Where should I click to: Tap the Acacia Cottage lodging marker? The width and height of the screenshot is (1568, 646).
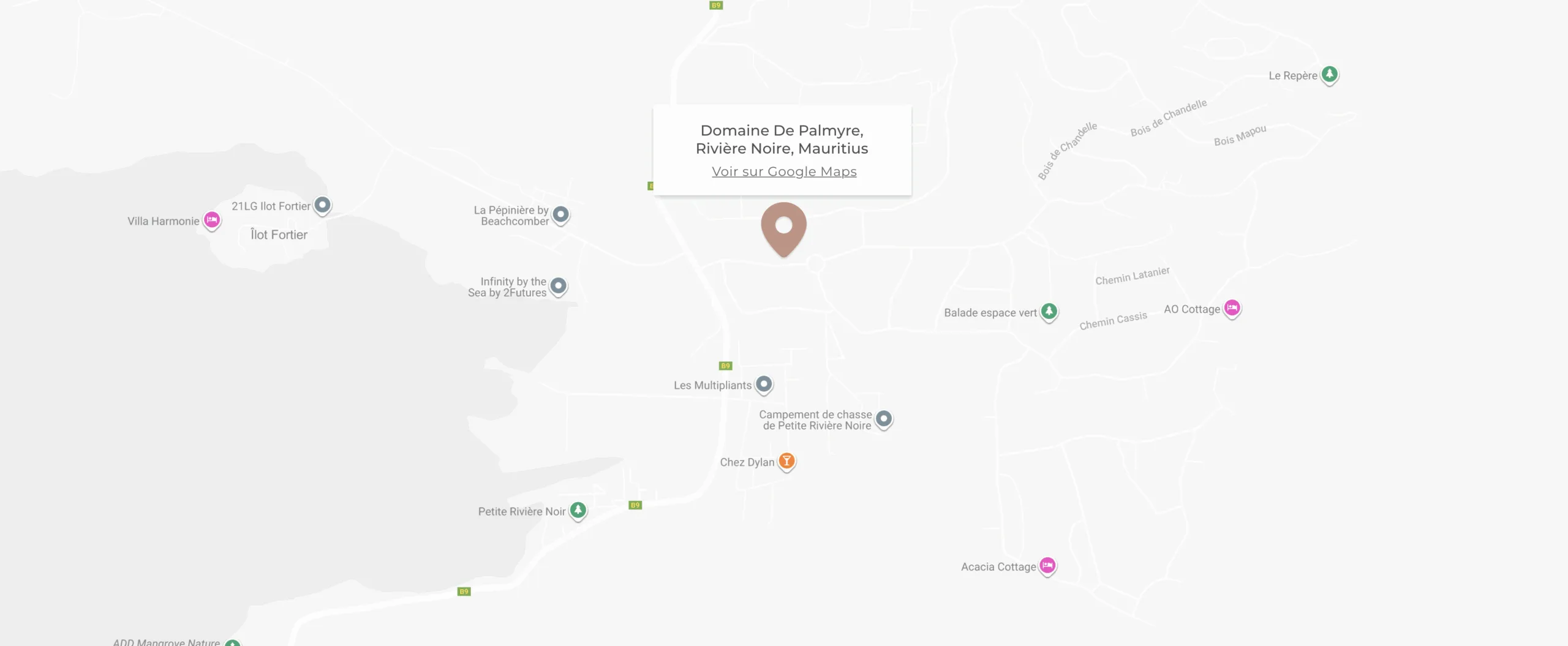1047,566
